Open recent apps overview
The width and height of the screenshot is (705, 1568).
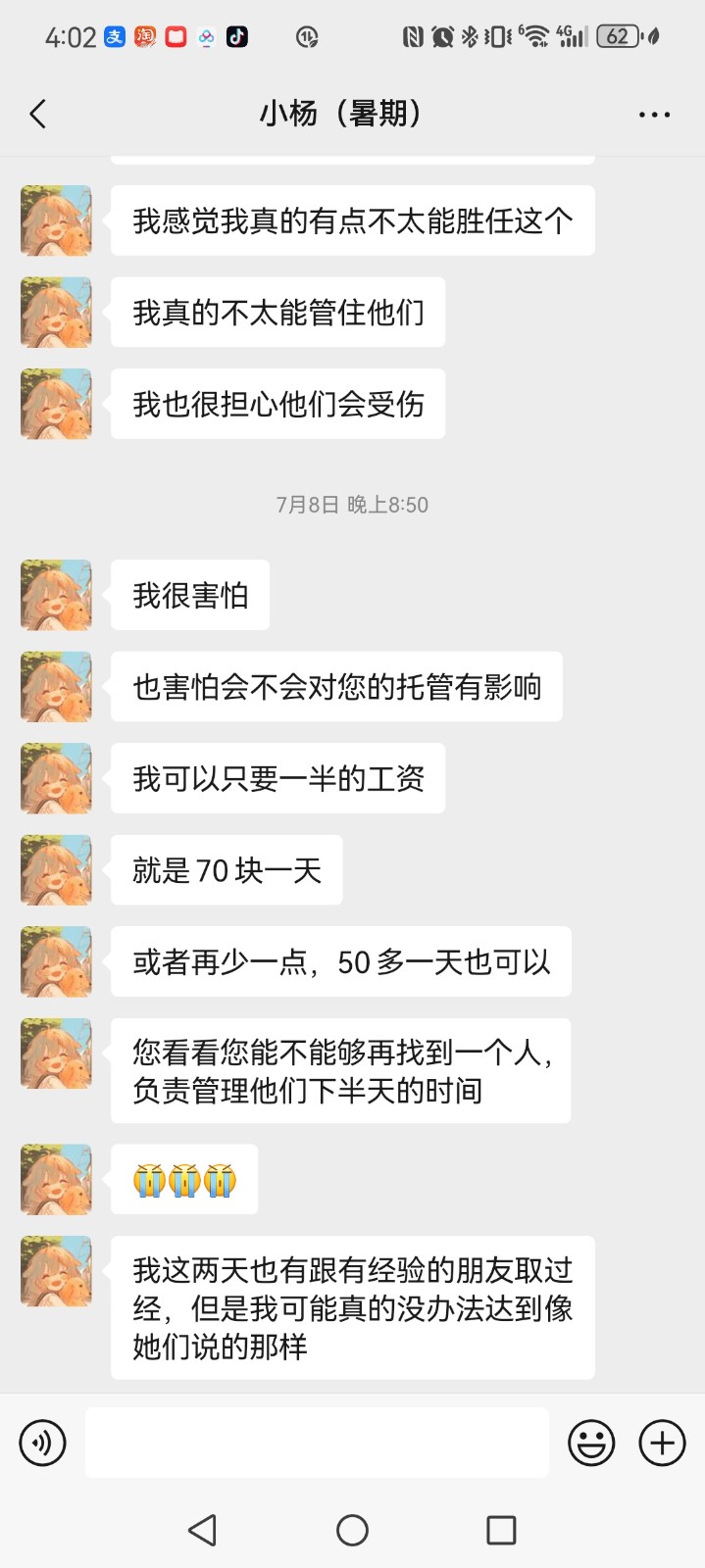pos(501,1530)
